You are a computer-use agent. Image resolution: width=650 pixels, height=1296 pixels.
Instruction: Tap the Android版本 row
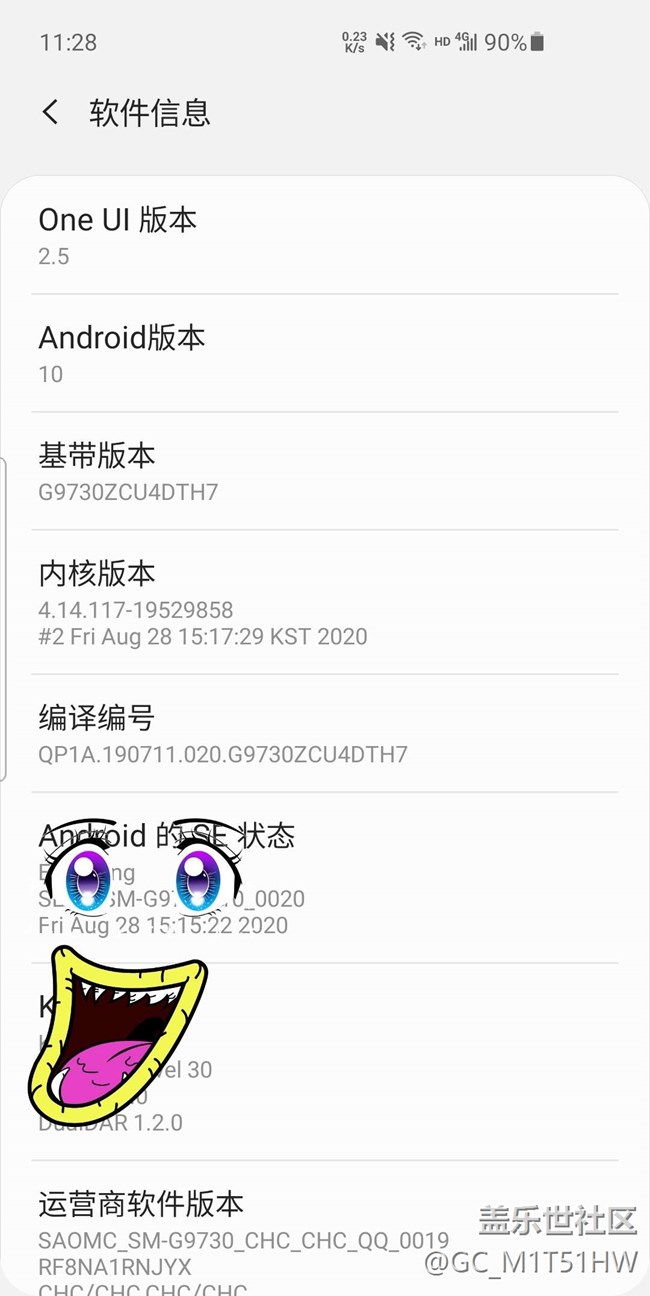324,354
